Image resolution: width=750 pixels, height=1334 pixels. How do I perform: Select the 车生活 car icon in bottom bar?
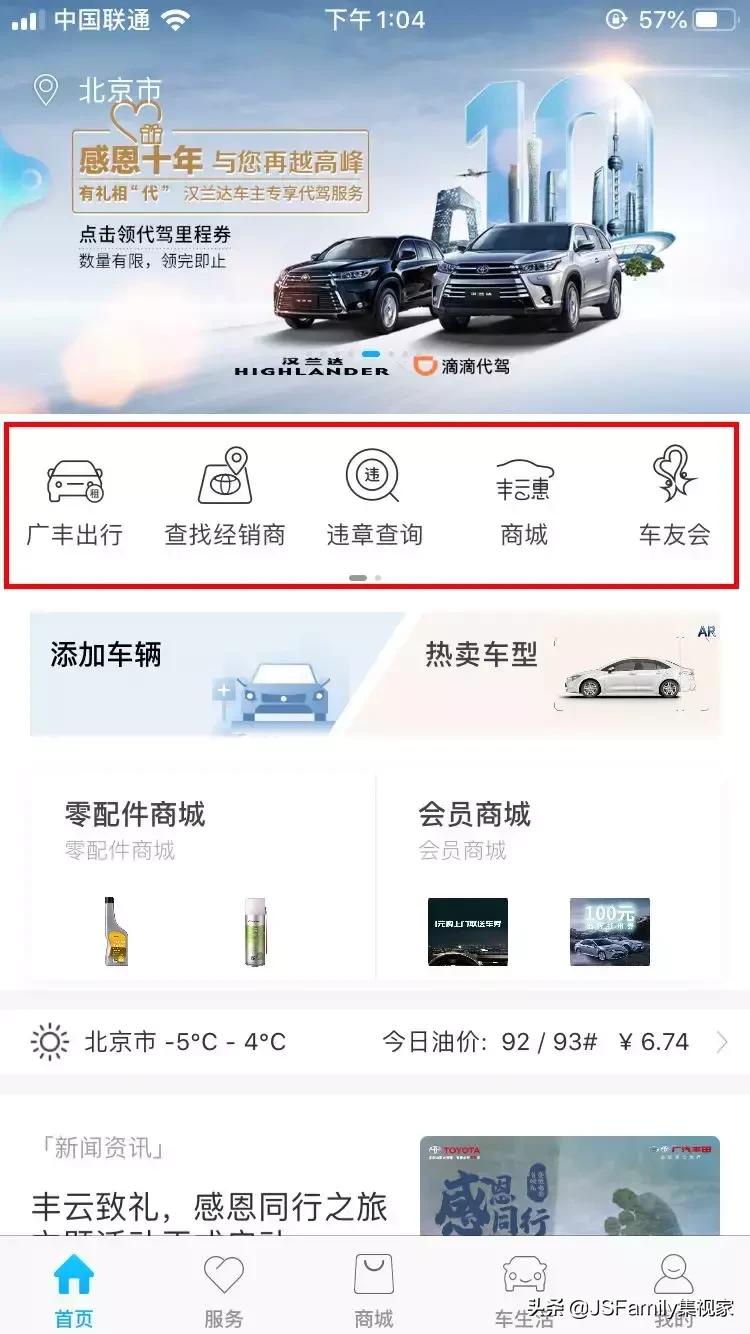(x=524, y=1272)
